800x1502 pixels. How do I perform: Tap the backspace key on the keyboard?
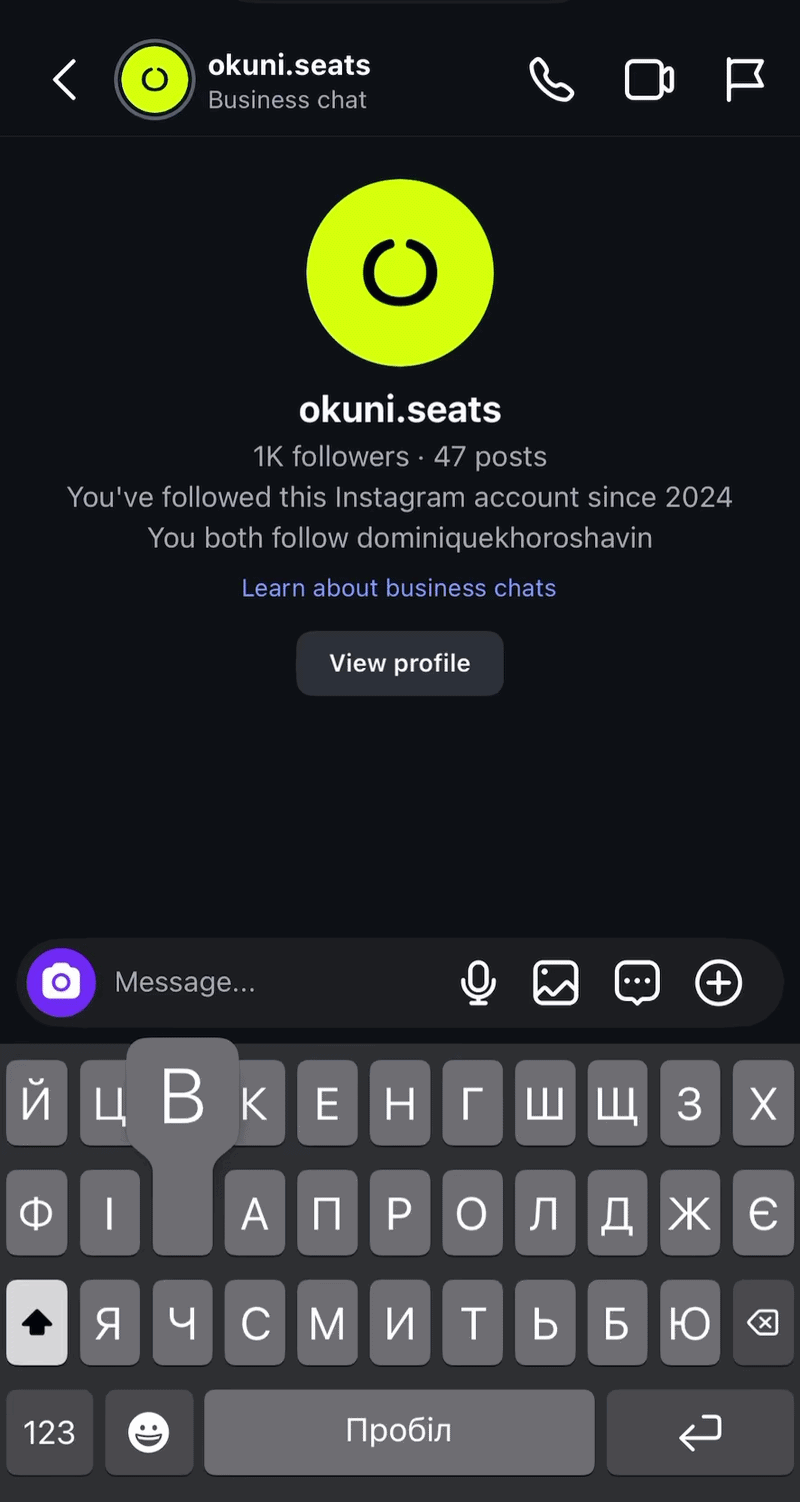point(762,1323)
